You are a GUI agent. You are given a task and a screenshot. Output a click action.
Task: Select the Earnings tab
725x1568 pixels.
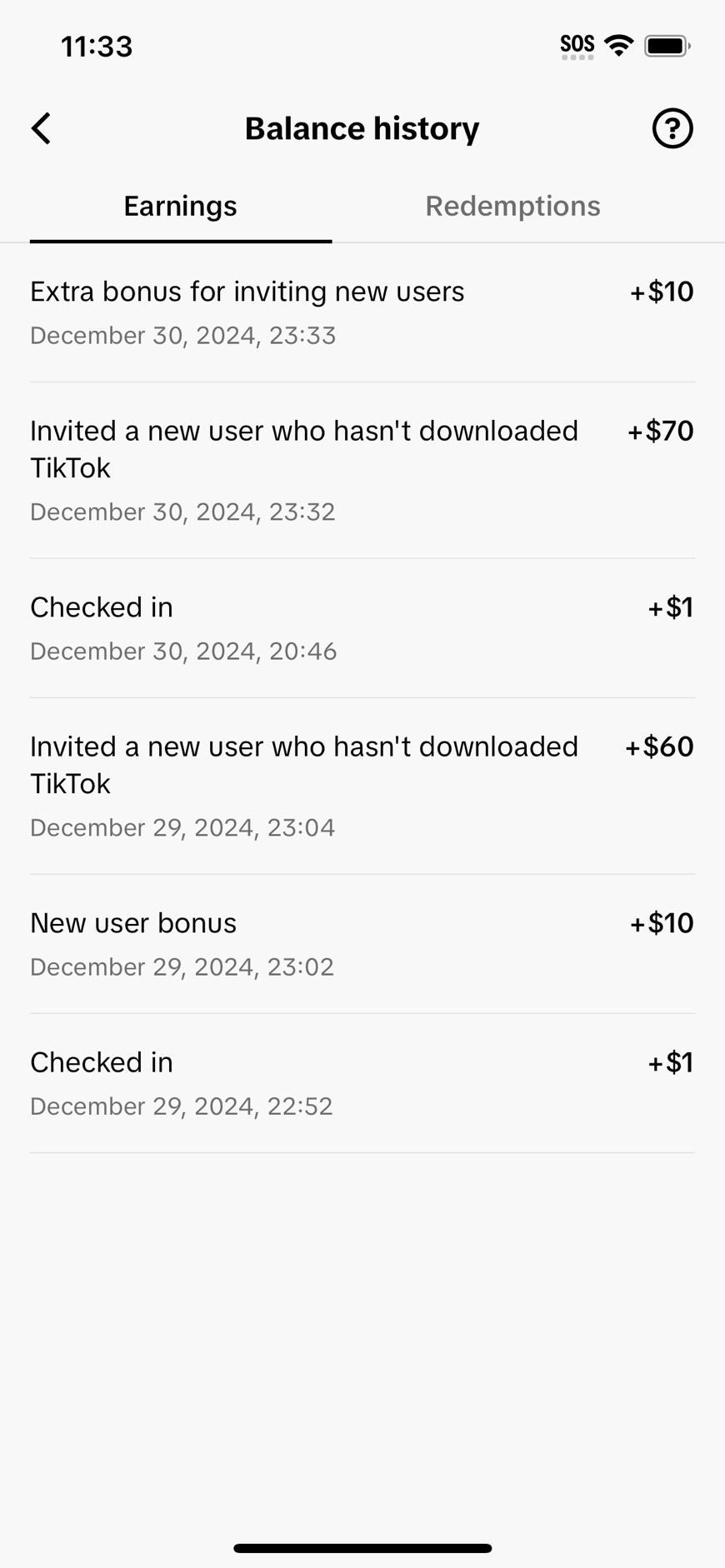pyautogui.click(x=180, y=206)
